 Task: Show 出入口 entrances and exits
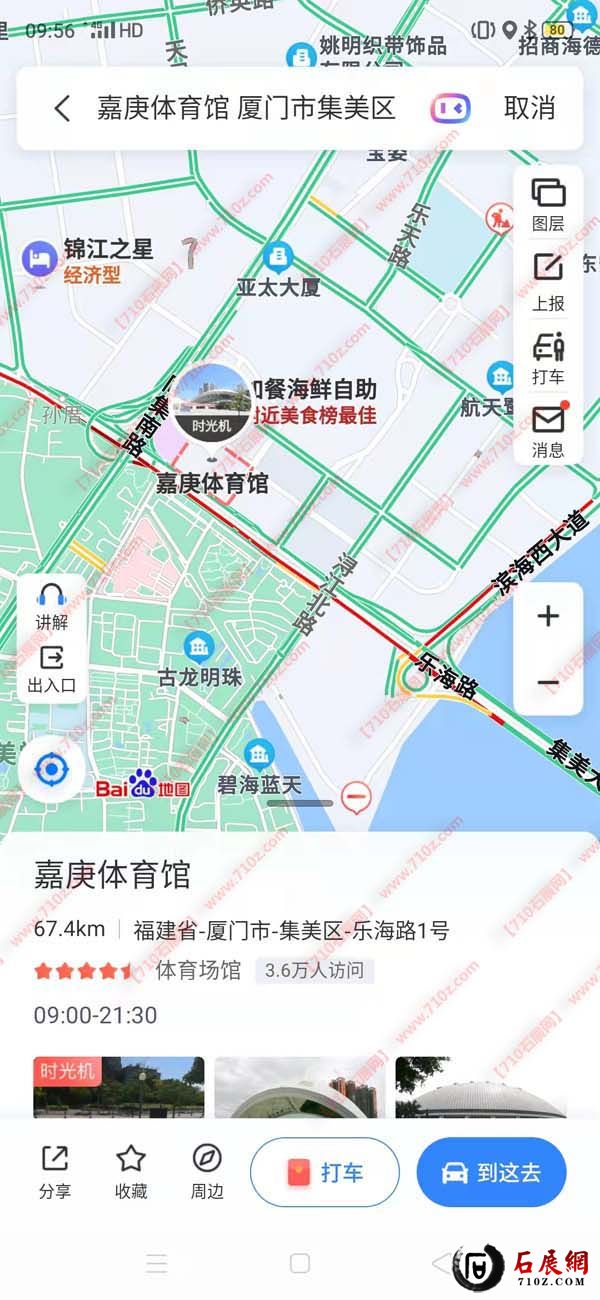(x=52, y=668)
